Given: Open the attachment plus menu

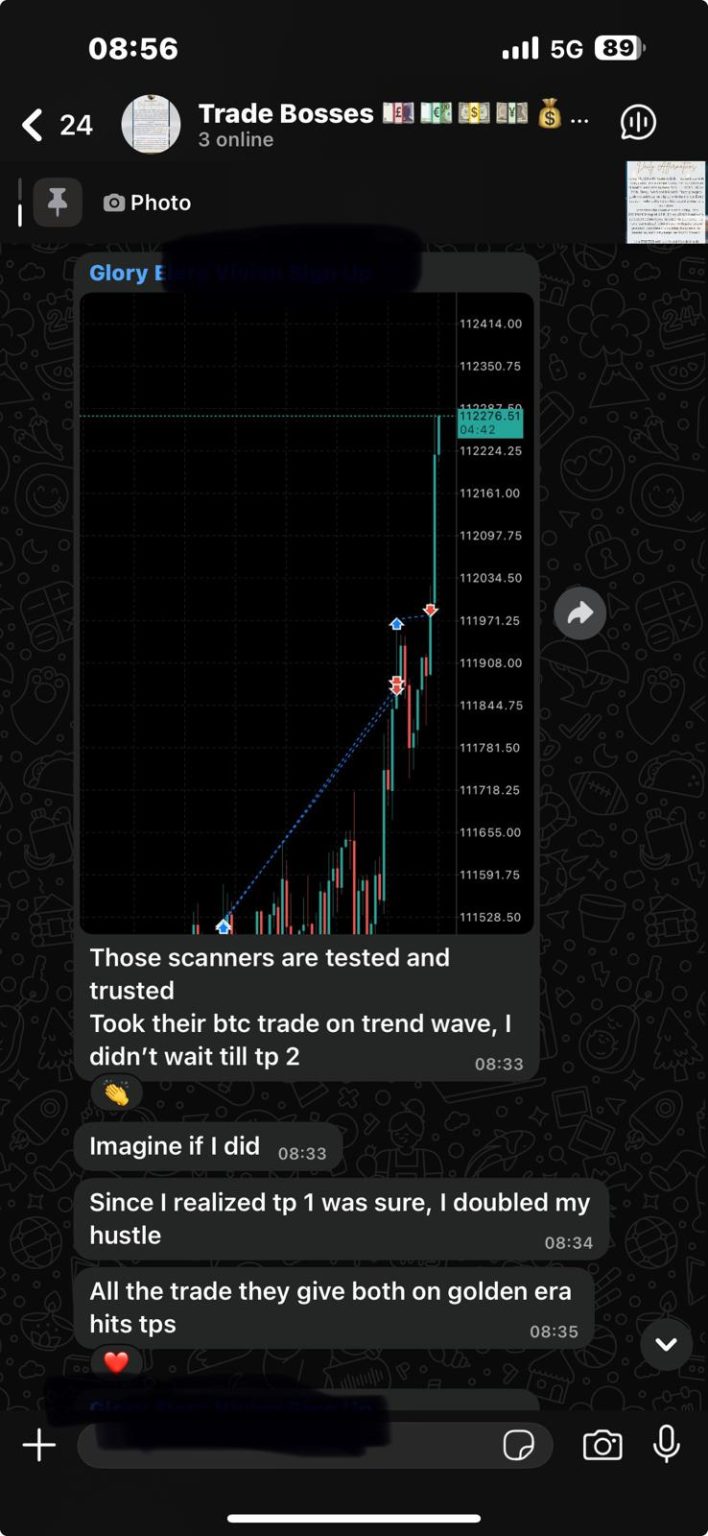Looking at the screenshot, I should pos(39,1445).
